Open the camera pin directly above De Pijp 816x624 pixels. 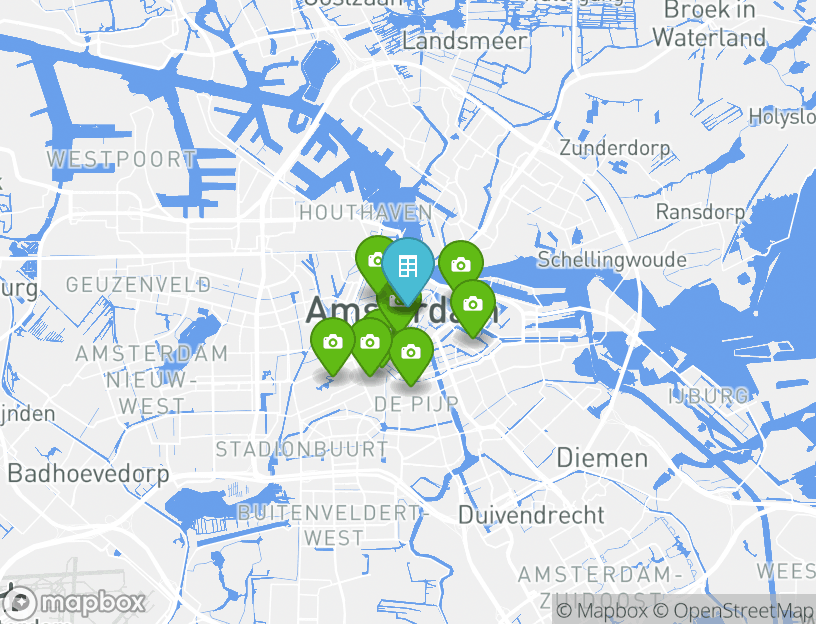click(410, 352)
